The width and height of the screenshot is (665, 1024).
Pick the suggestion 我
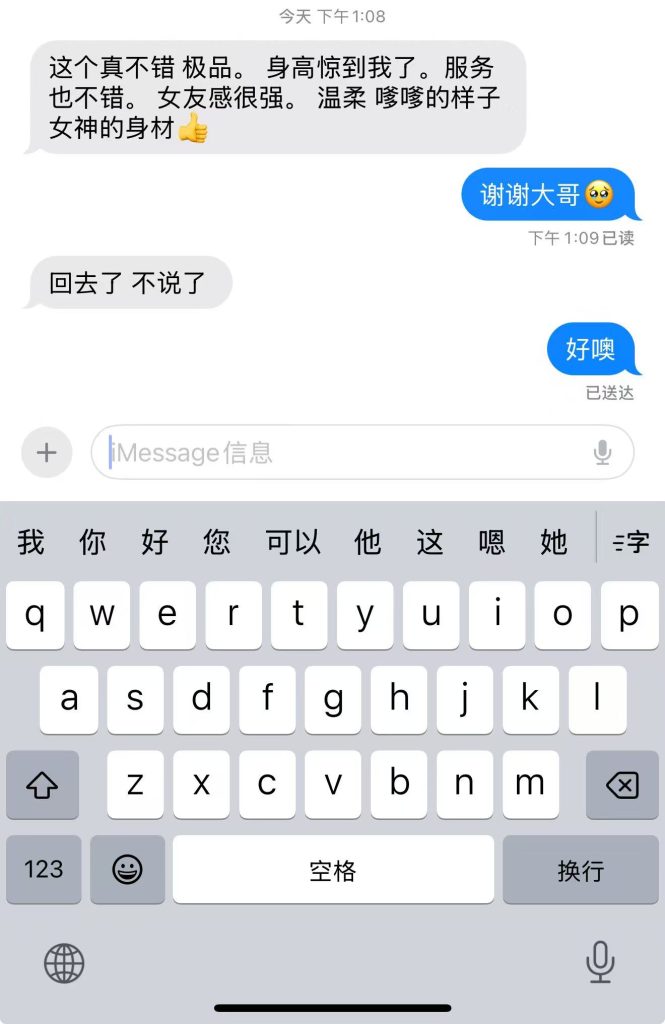(31, 542)
